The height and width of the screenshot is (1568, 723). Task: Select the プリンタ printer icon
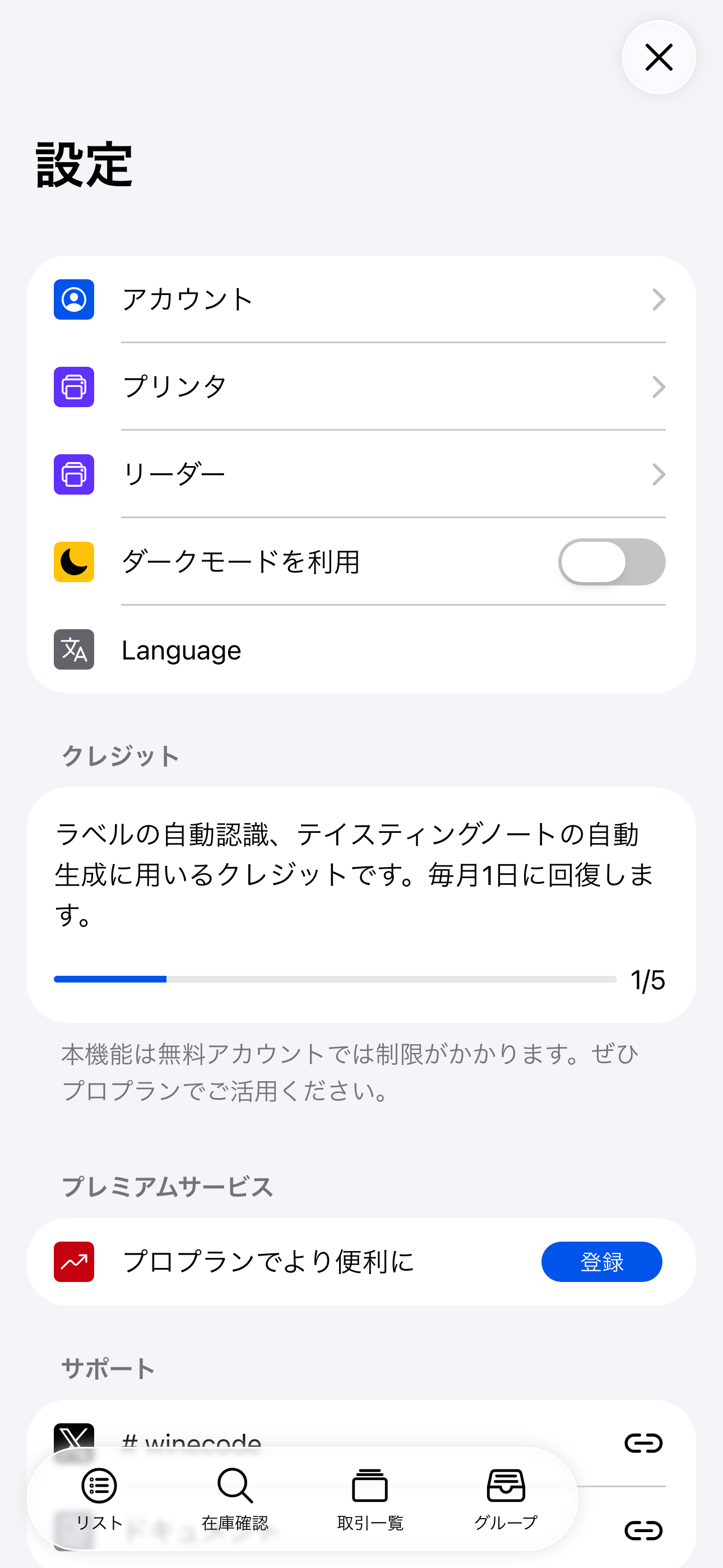click(x=73, y=387)
